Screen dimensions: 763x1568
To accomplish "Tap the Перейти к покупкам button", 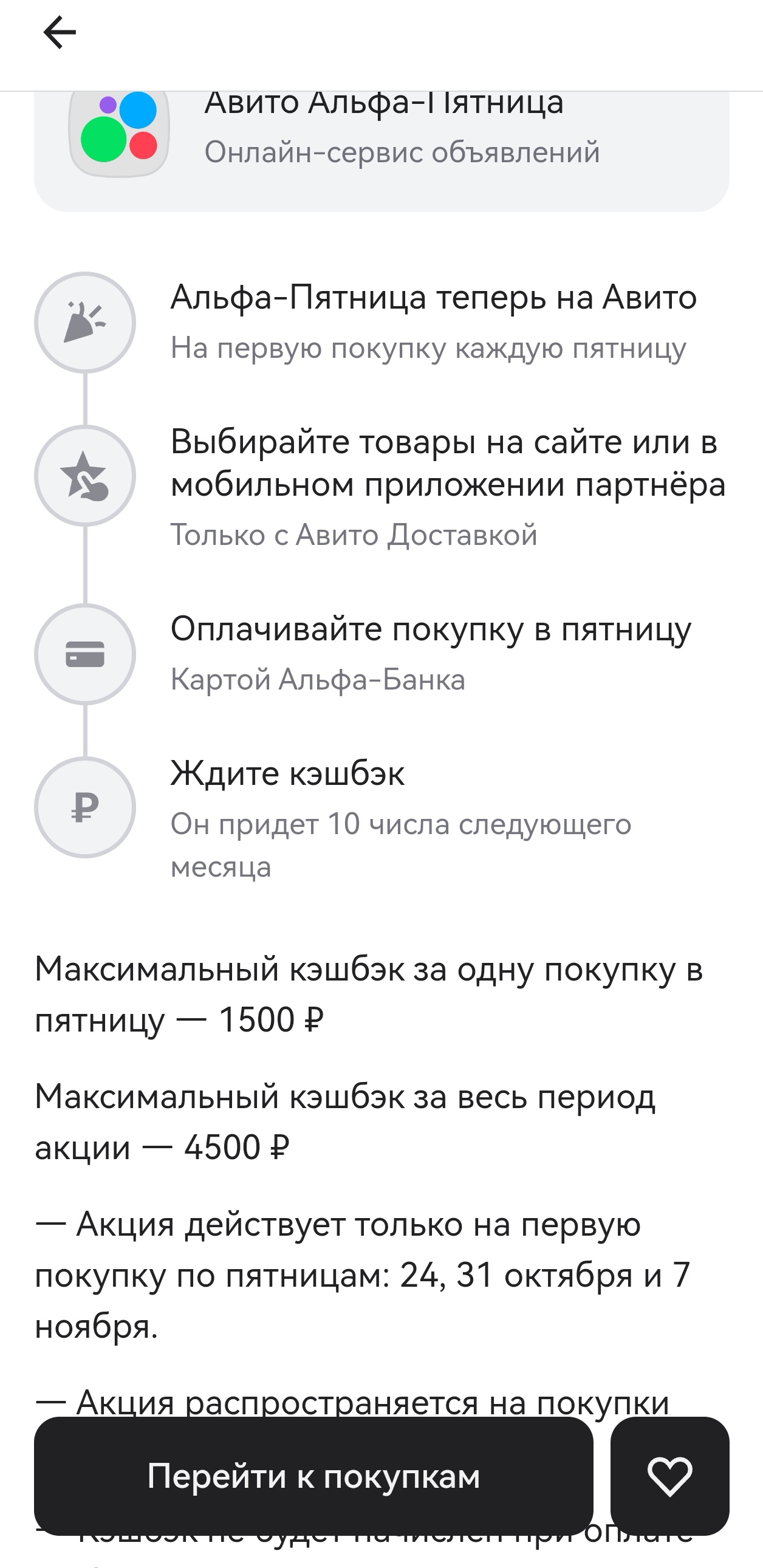I will tap(313, 1476).
